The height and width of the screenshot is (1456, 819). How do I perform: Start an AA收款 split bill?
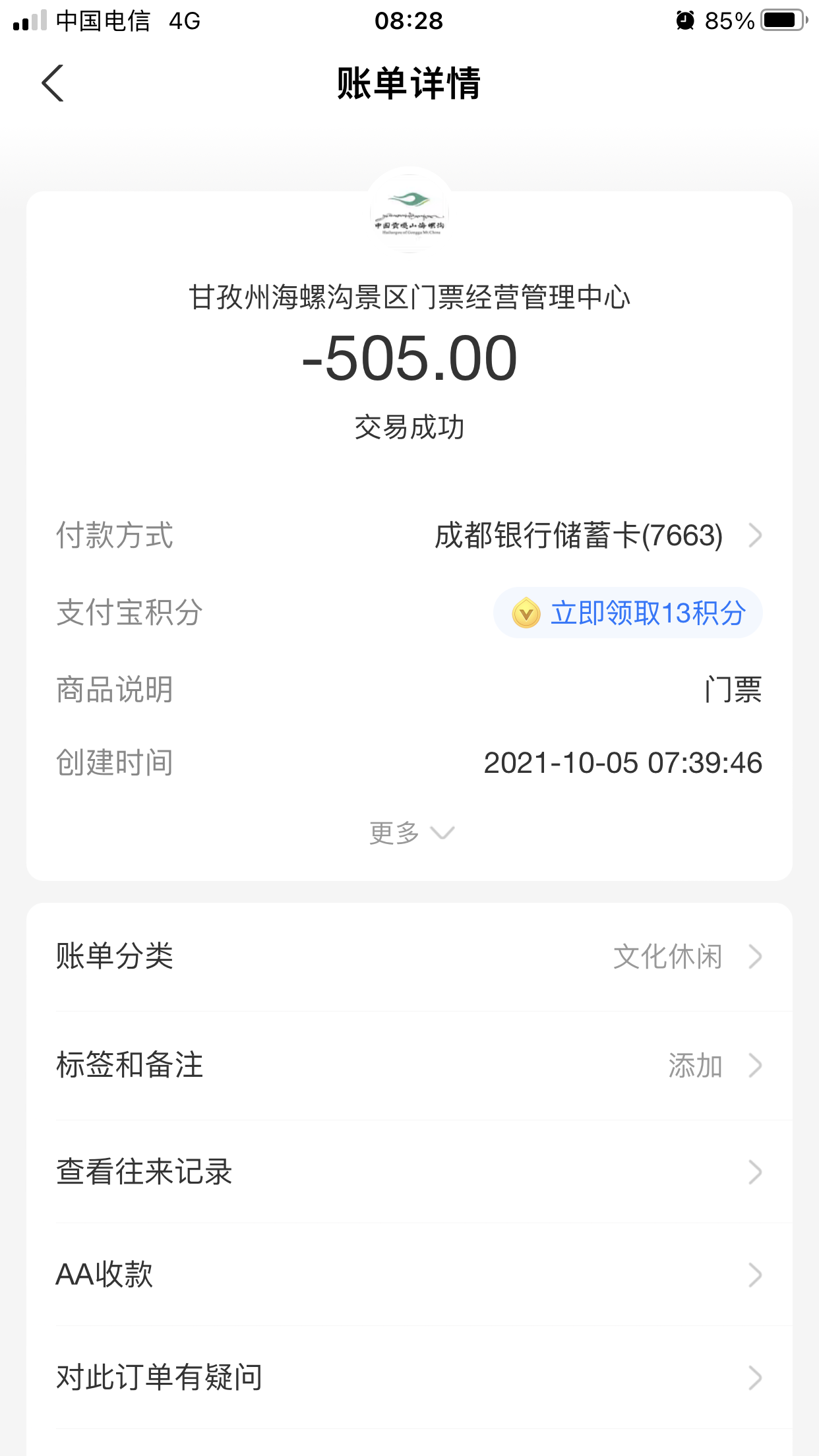tap(409, 1275)
